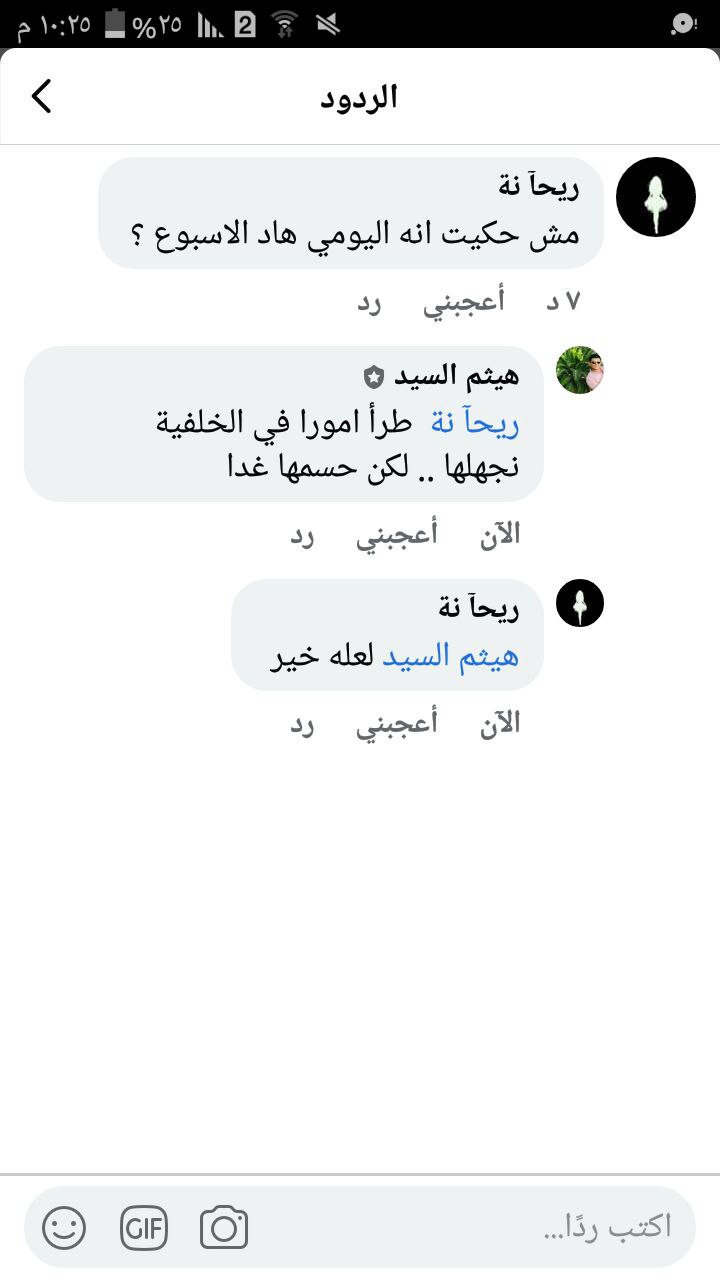
Task: Attach a photo with the camera icon
Action: coord(224,1227)
